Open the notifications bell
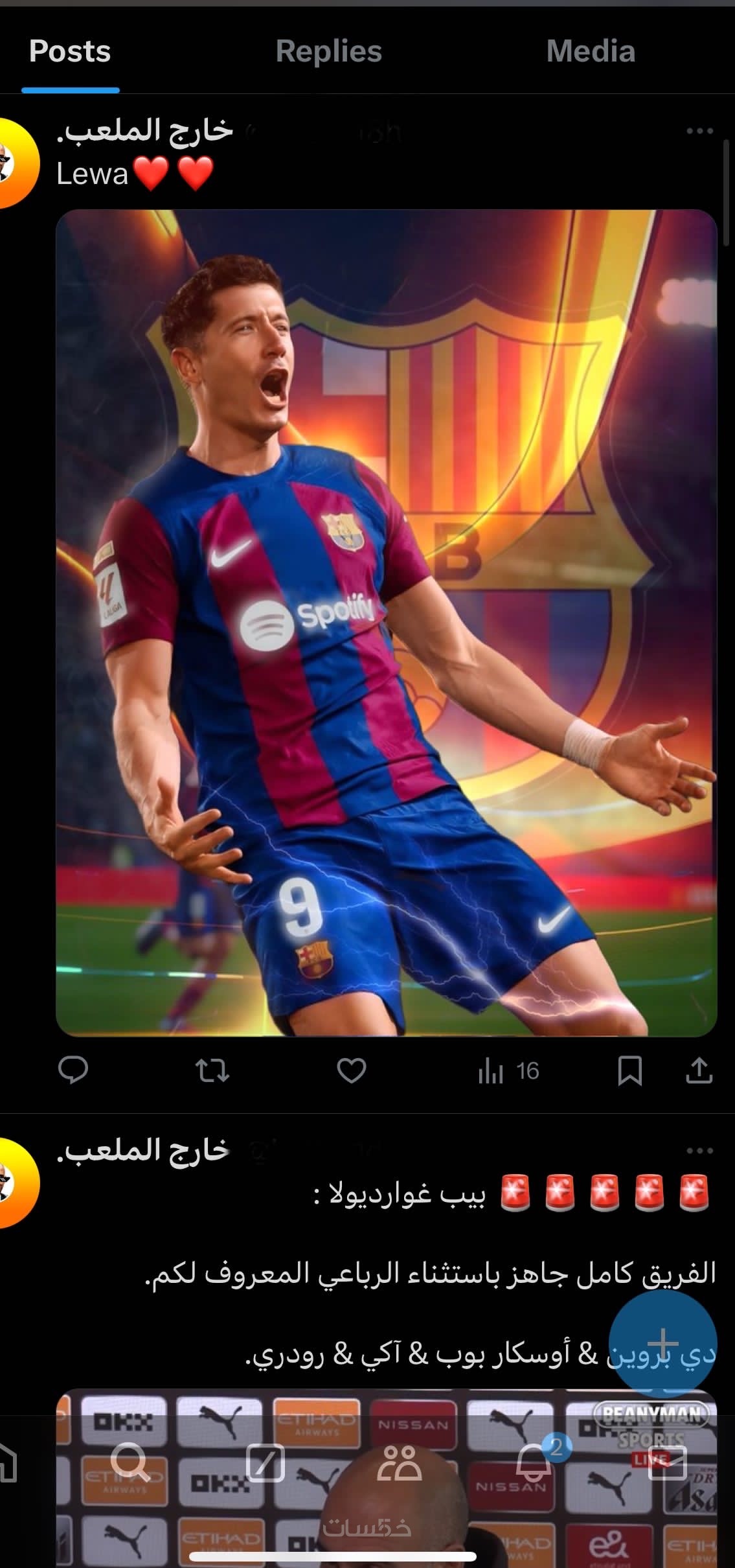The width and height of the screenshot is (735, 1568). click(532, 1463)
